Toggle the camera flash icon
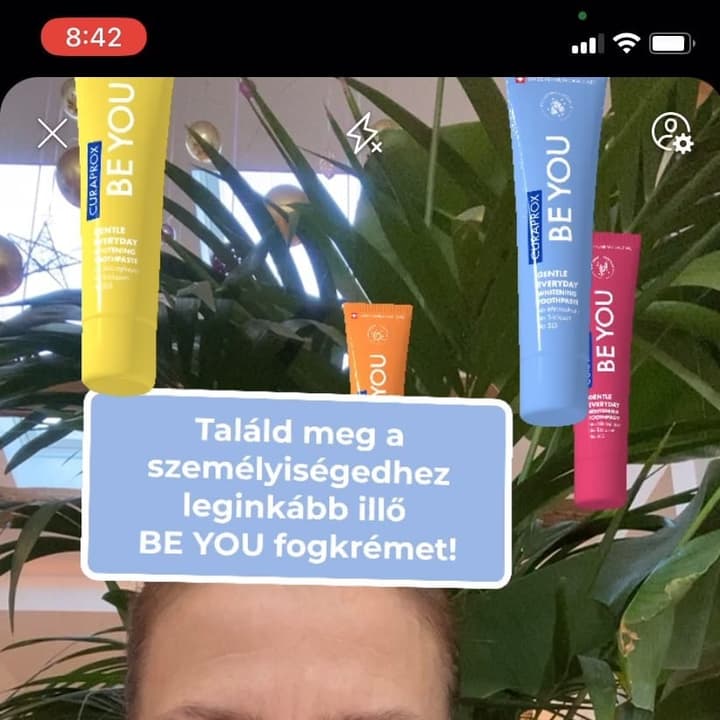 click(364, 134)
